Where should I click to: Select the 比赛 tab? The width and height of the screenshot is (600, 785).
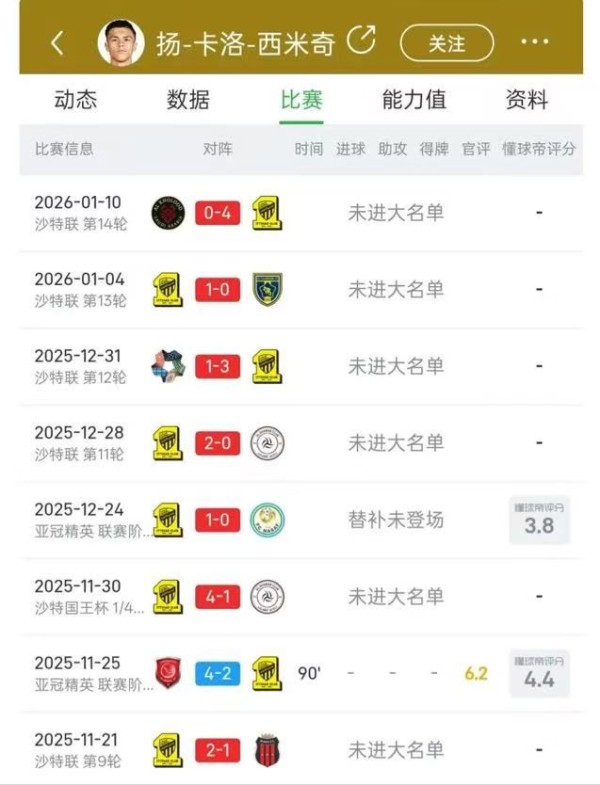(x=301, y=100)
